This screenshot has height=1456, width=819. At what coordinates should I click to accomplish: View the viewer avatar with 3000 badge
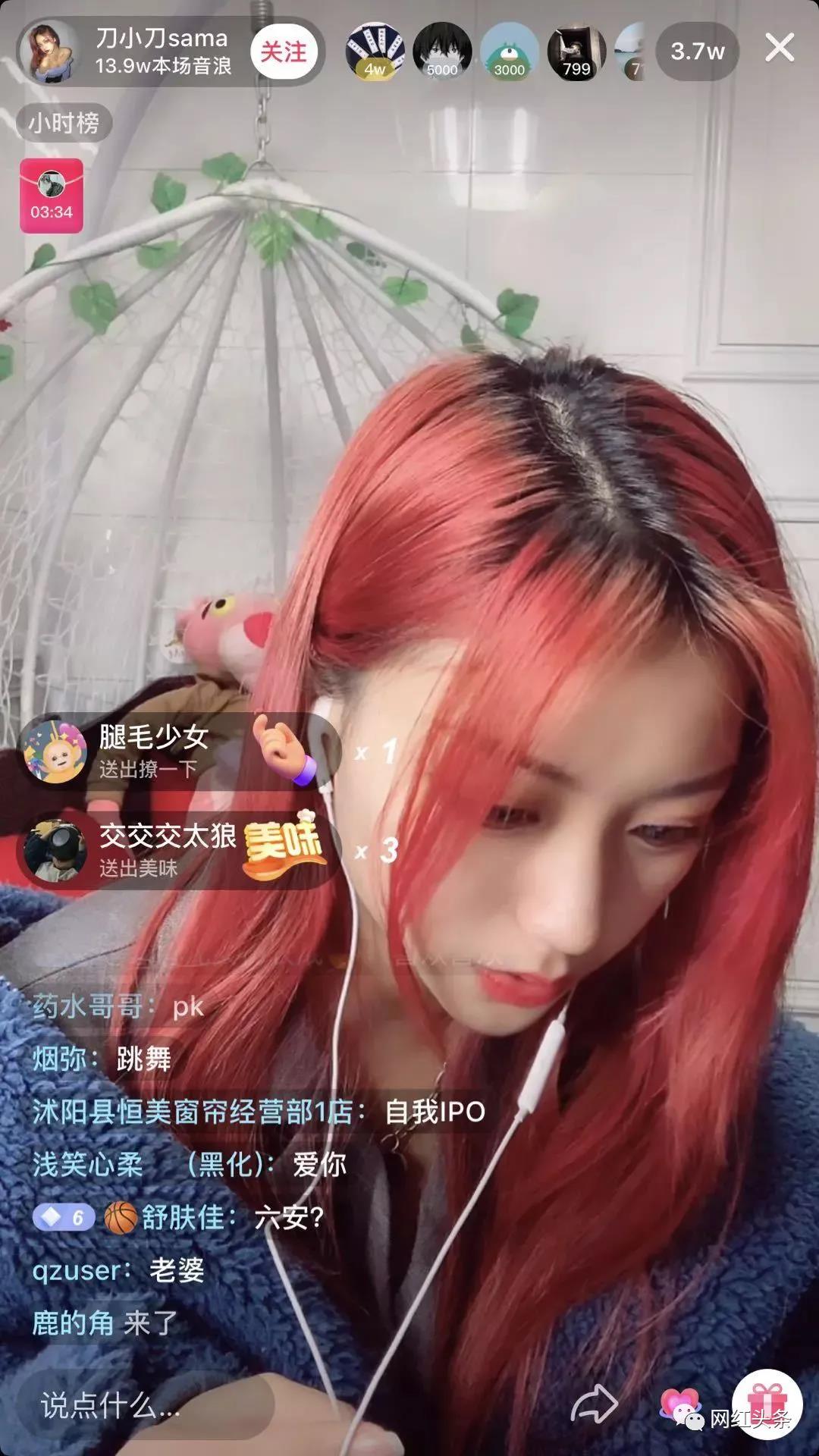[509, 52]
